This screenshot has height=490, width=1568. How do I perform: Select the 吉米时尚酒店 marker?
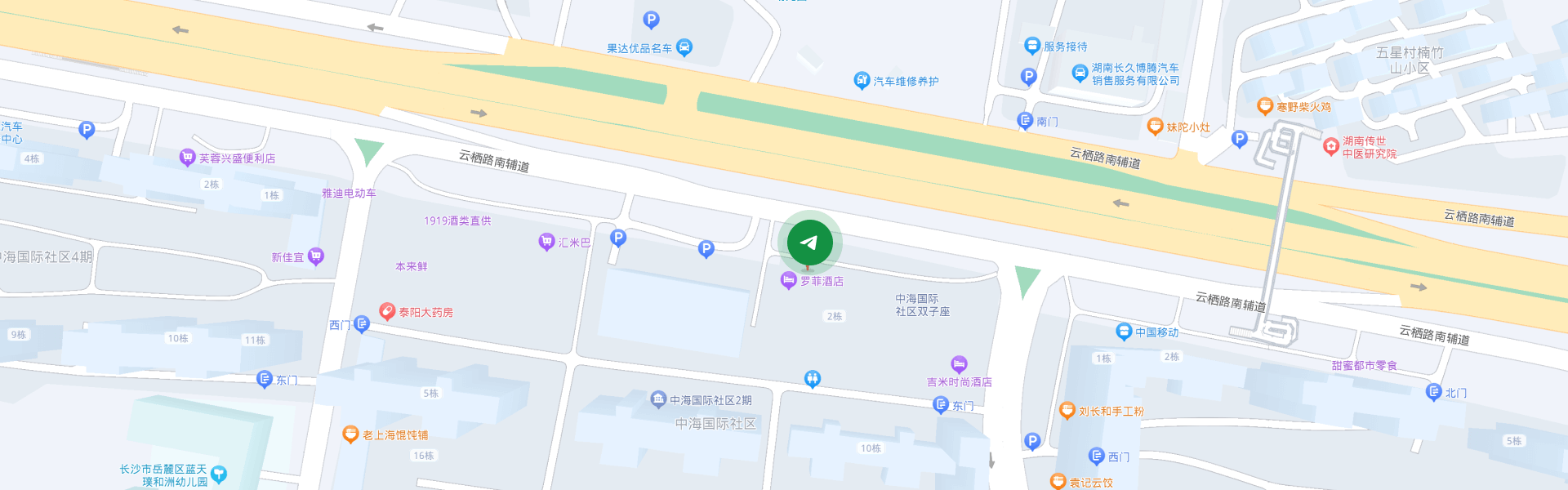click(x=959, y=364)
